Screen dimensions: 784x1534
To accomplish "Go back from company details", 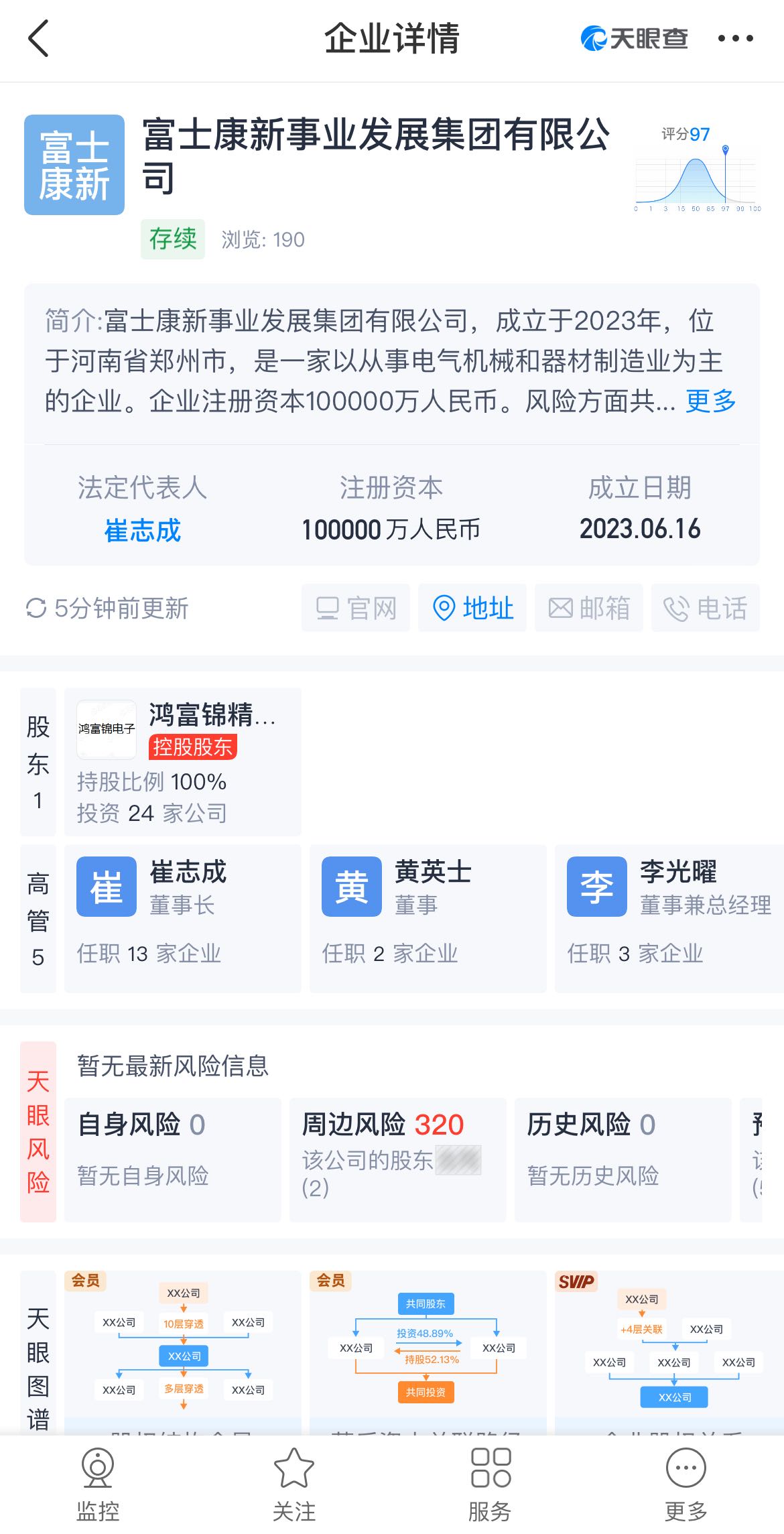I will tap(39, 38).
